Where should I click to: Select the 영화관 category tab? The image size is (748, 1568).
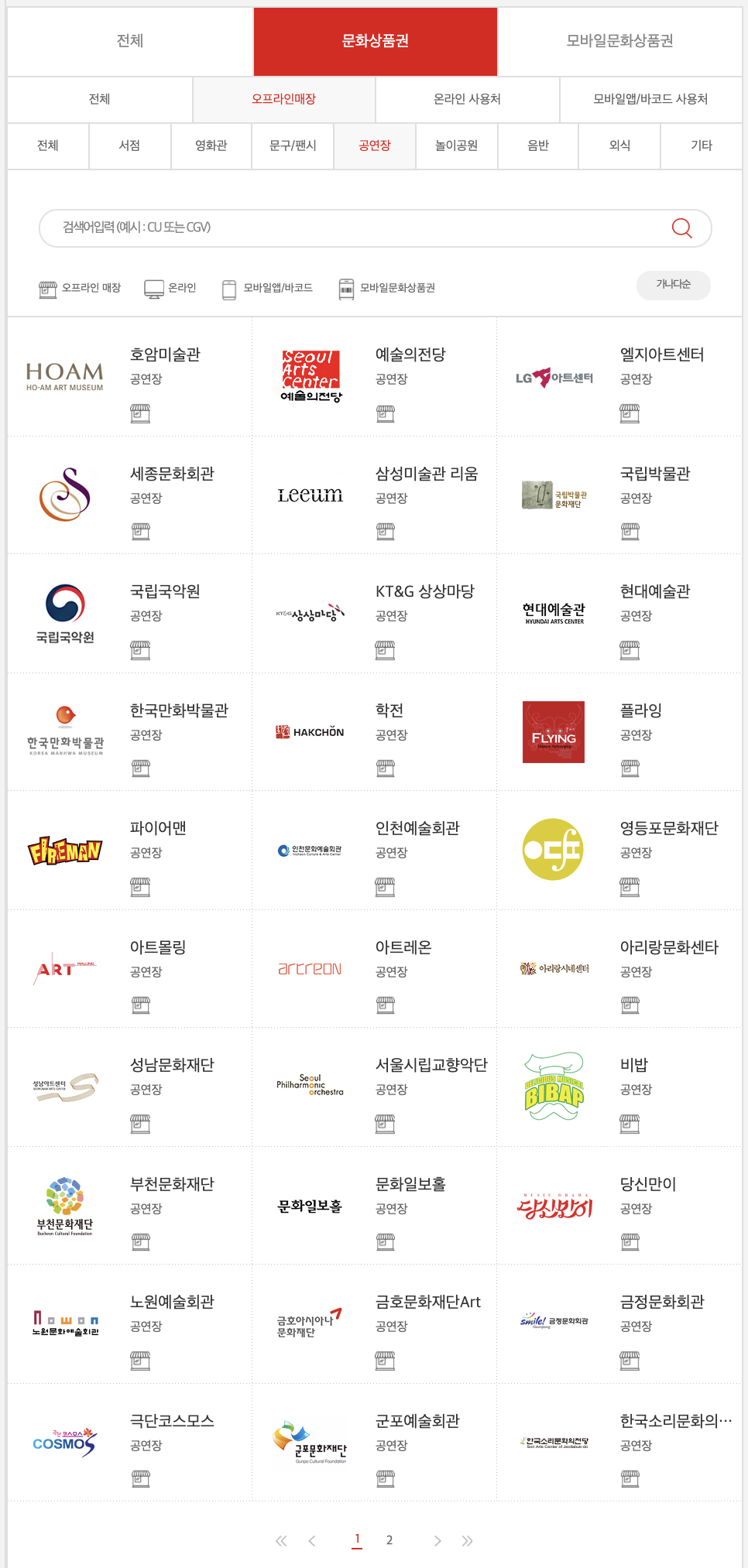point(211,146)
